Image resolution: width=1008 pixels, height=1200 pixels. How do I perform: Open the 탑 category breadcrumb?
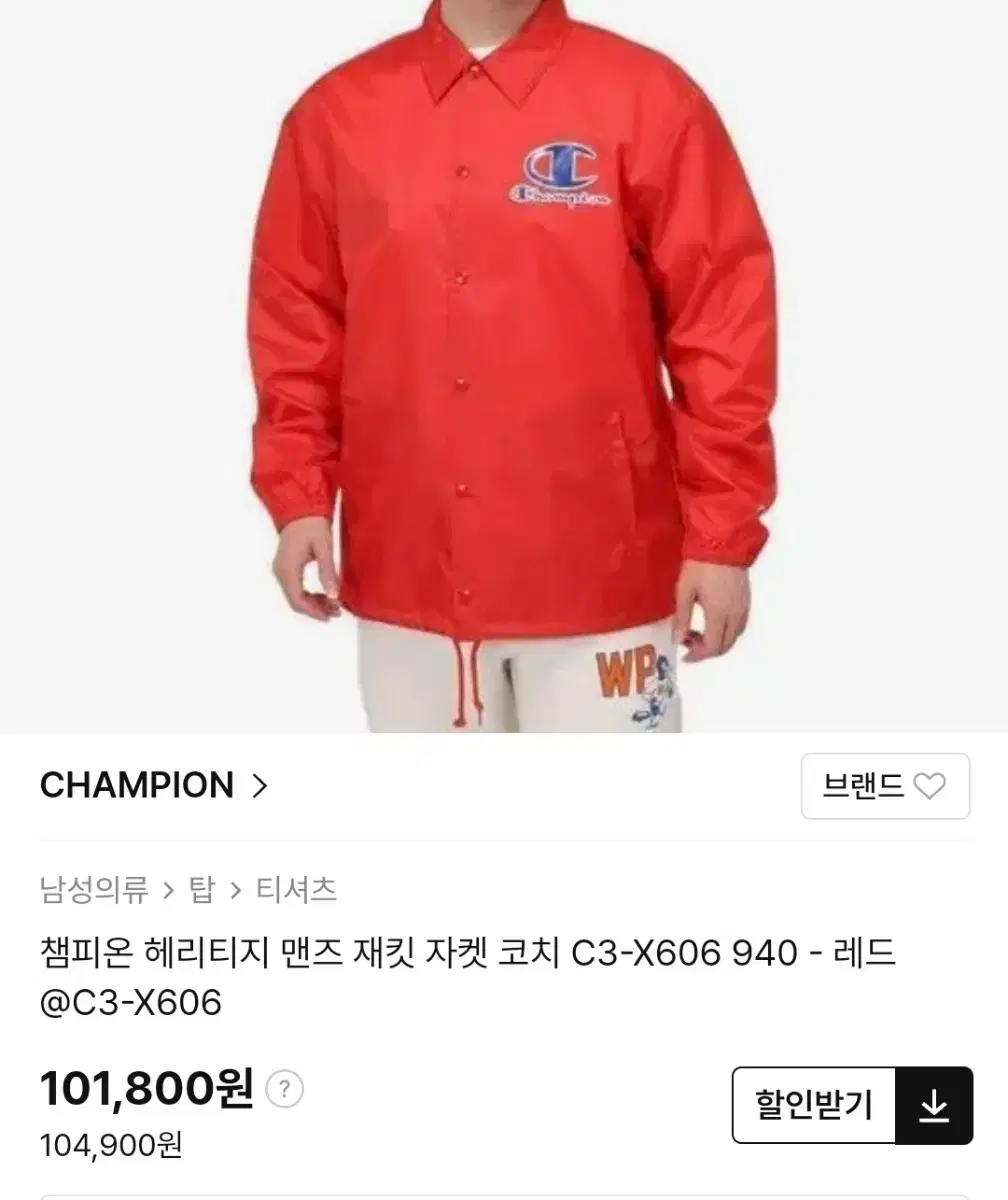[200, 891]
